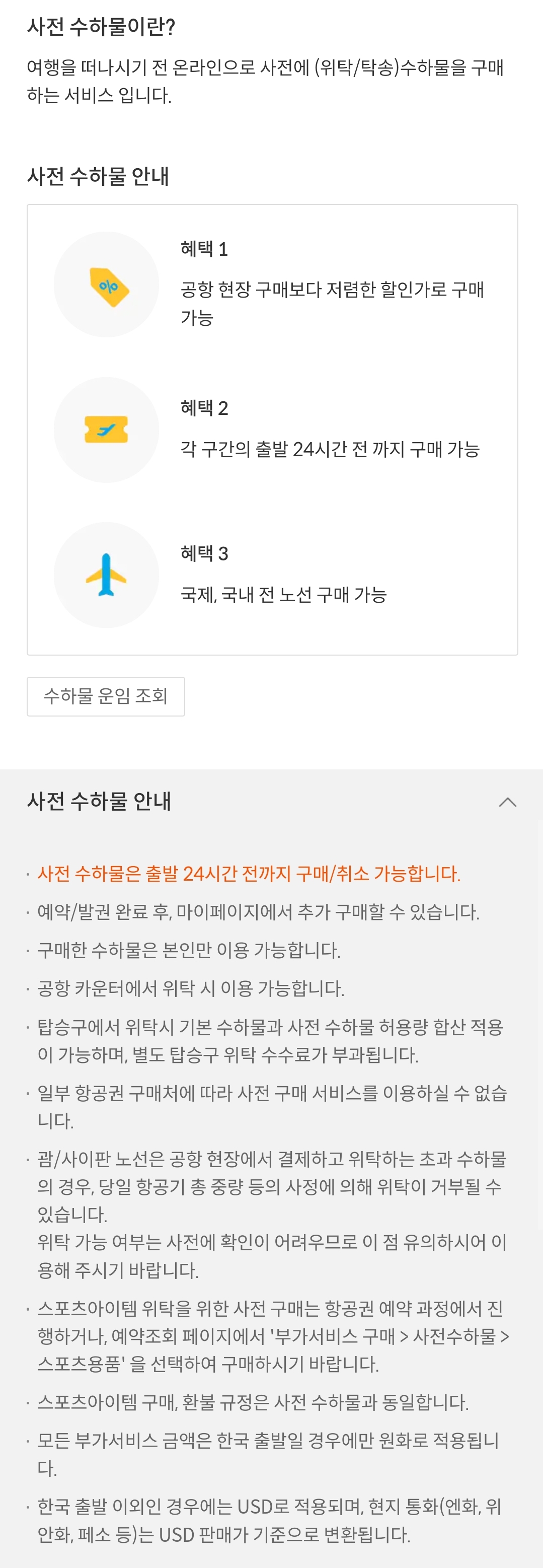Viewport: 543px width, 1568px height.
Task: Click the 수하물 운임 조회 button
Action: click(105, 696)
